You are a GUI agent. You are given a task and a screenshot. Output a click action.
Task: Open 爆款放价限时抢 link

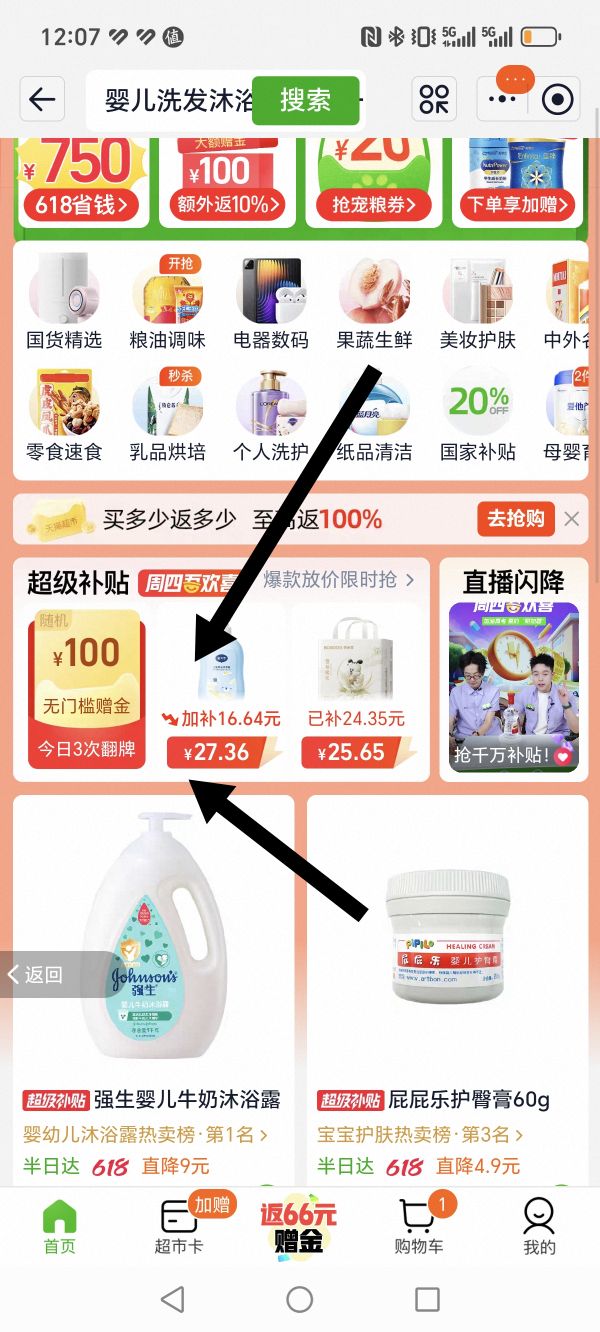338,579
